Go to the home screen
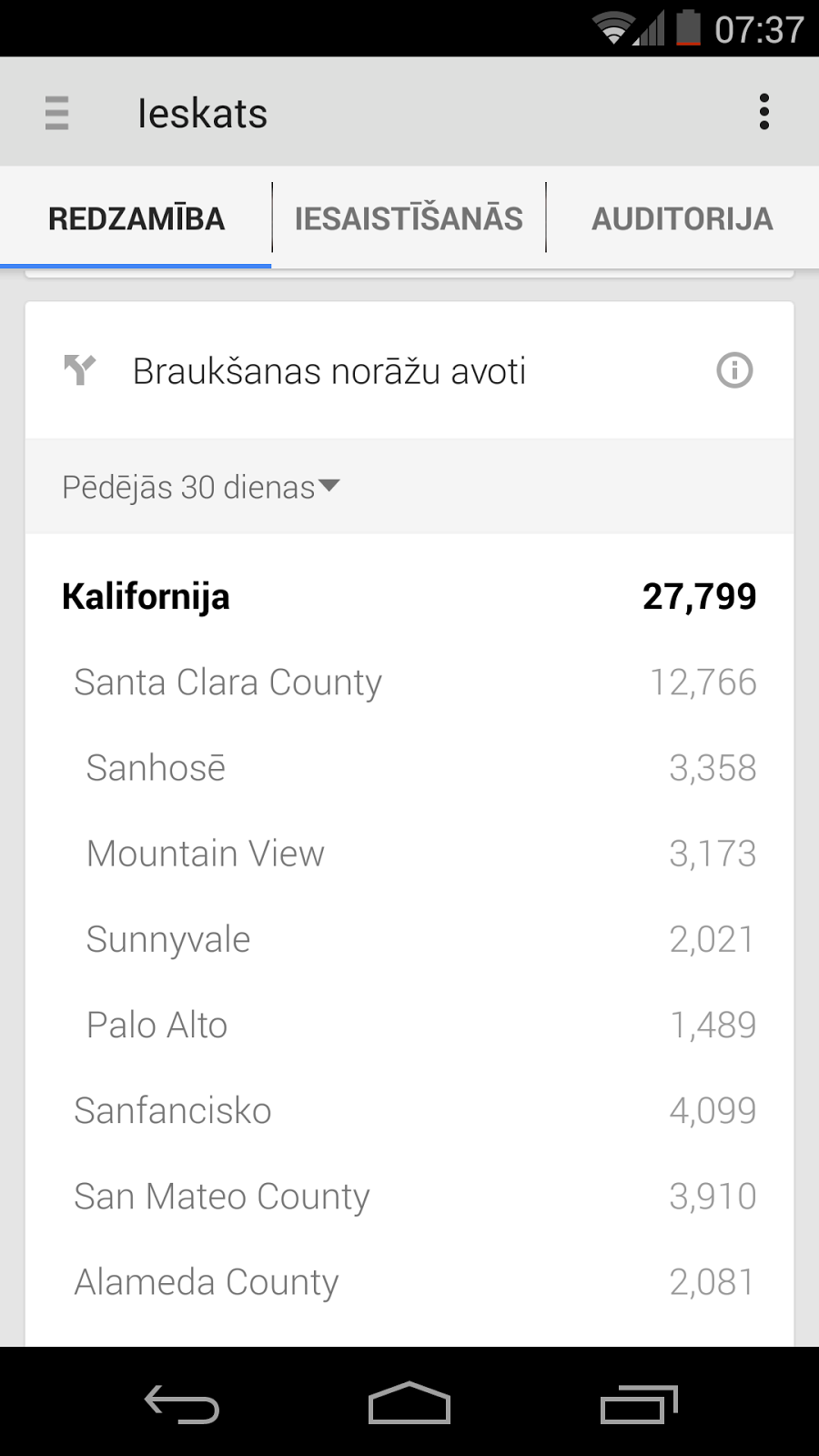This screenshot has height=1456, width=819. pos(409,1403)
